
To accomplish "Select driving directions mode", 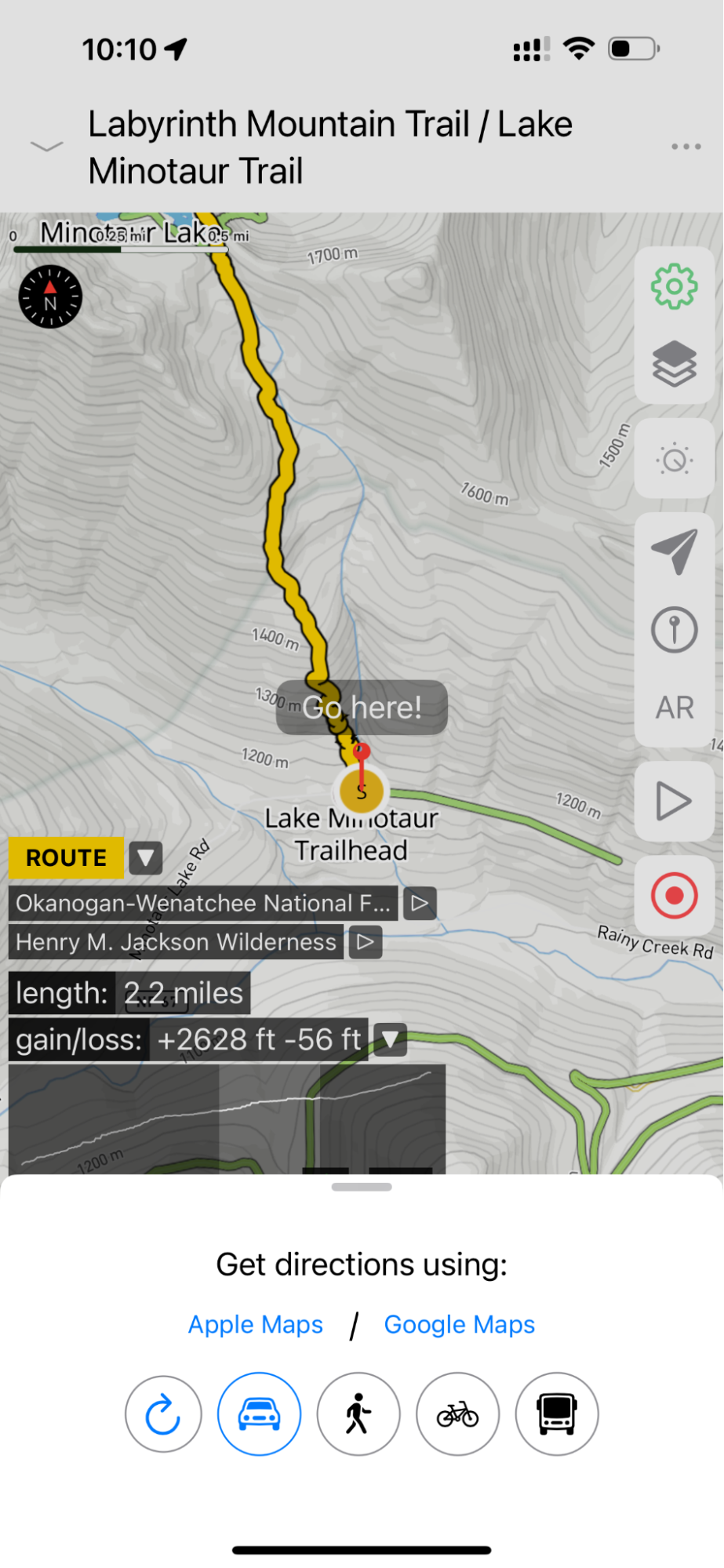I will (x=260, y=1414).
